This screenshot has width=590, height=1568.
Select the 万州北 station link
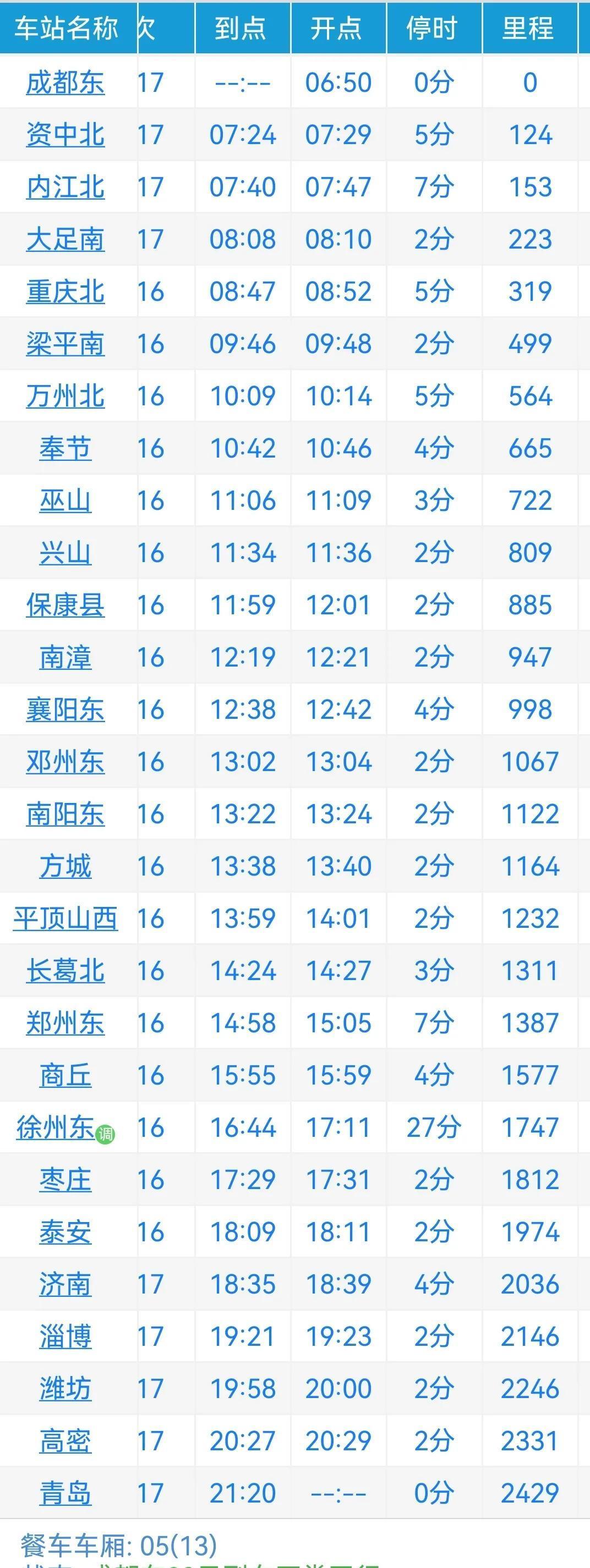65,396
